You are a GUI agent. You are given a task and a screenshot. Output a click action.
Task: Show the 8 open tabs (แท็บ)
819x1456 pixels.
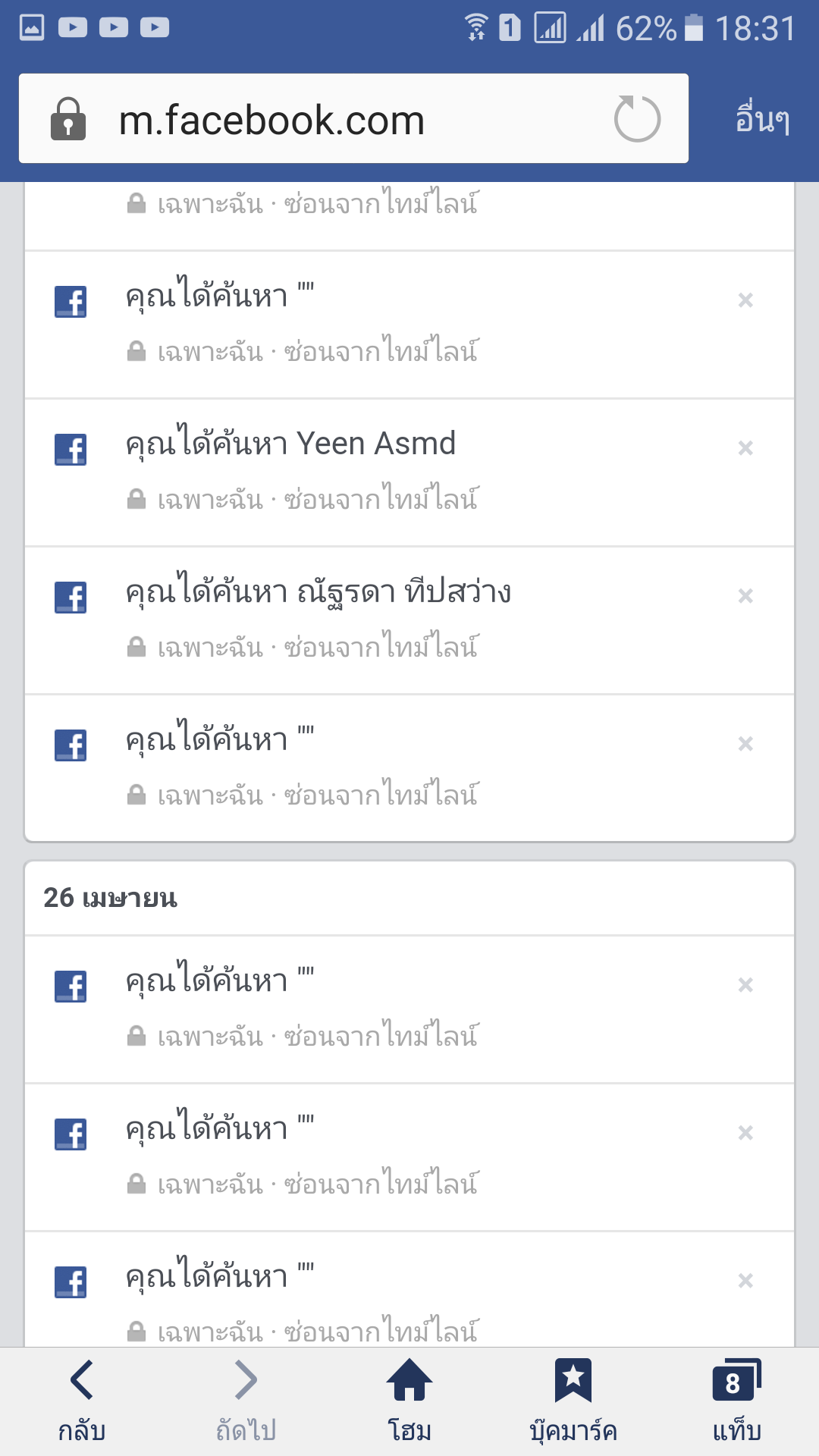coord(736,1401)
